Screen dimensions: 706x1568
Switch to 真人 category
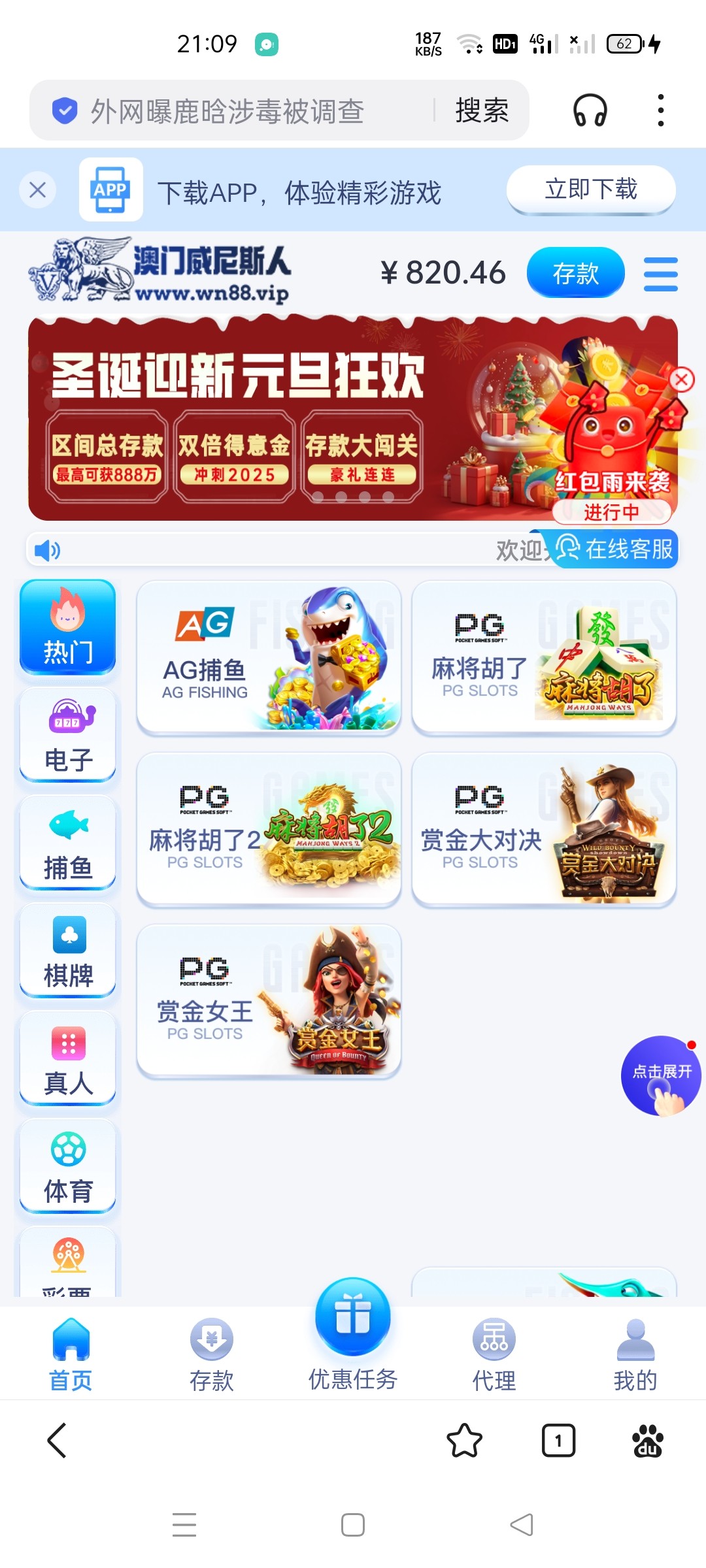point(68,1058)
